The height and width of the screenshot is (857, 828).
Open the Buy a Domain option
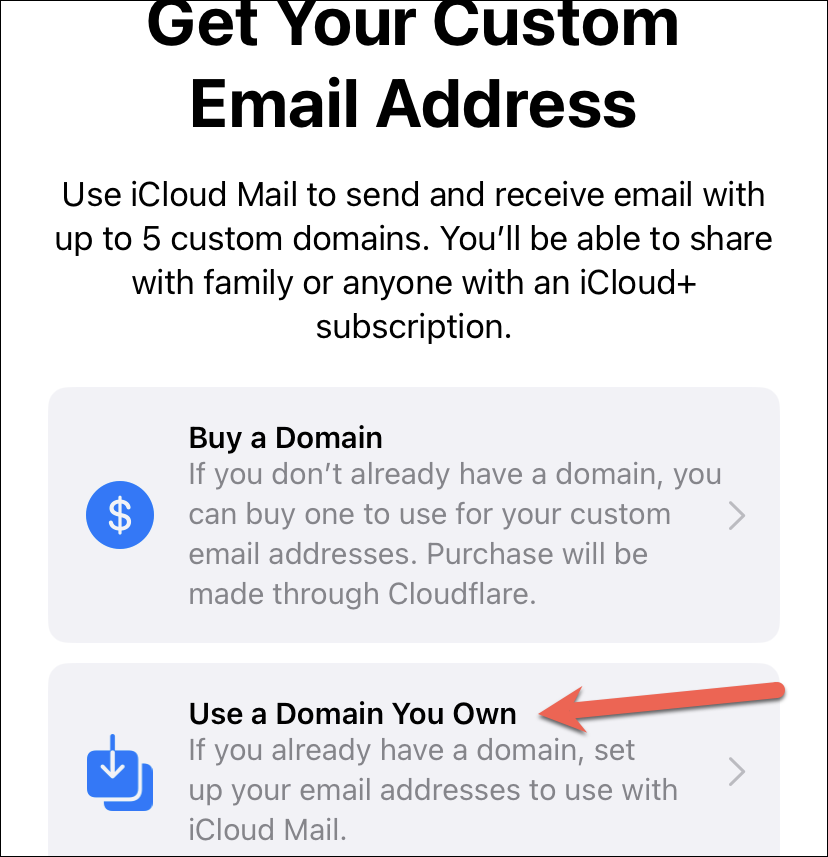tap(414, 515)
